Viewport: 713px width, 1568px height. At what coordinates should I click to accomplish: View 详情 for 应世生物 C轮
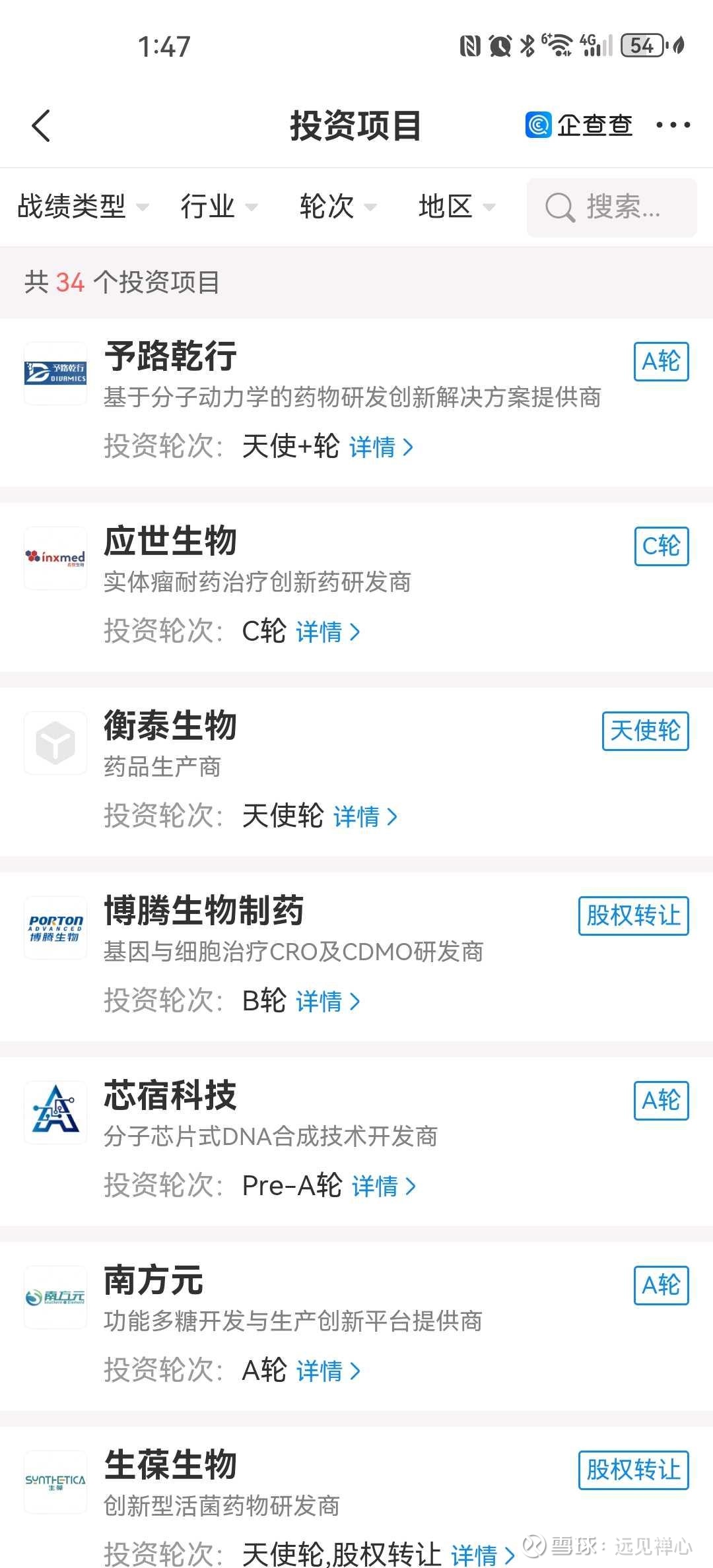click(x=328, y=632)
